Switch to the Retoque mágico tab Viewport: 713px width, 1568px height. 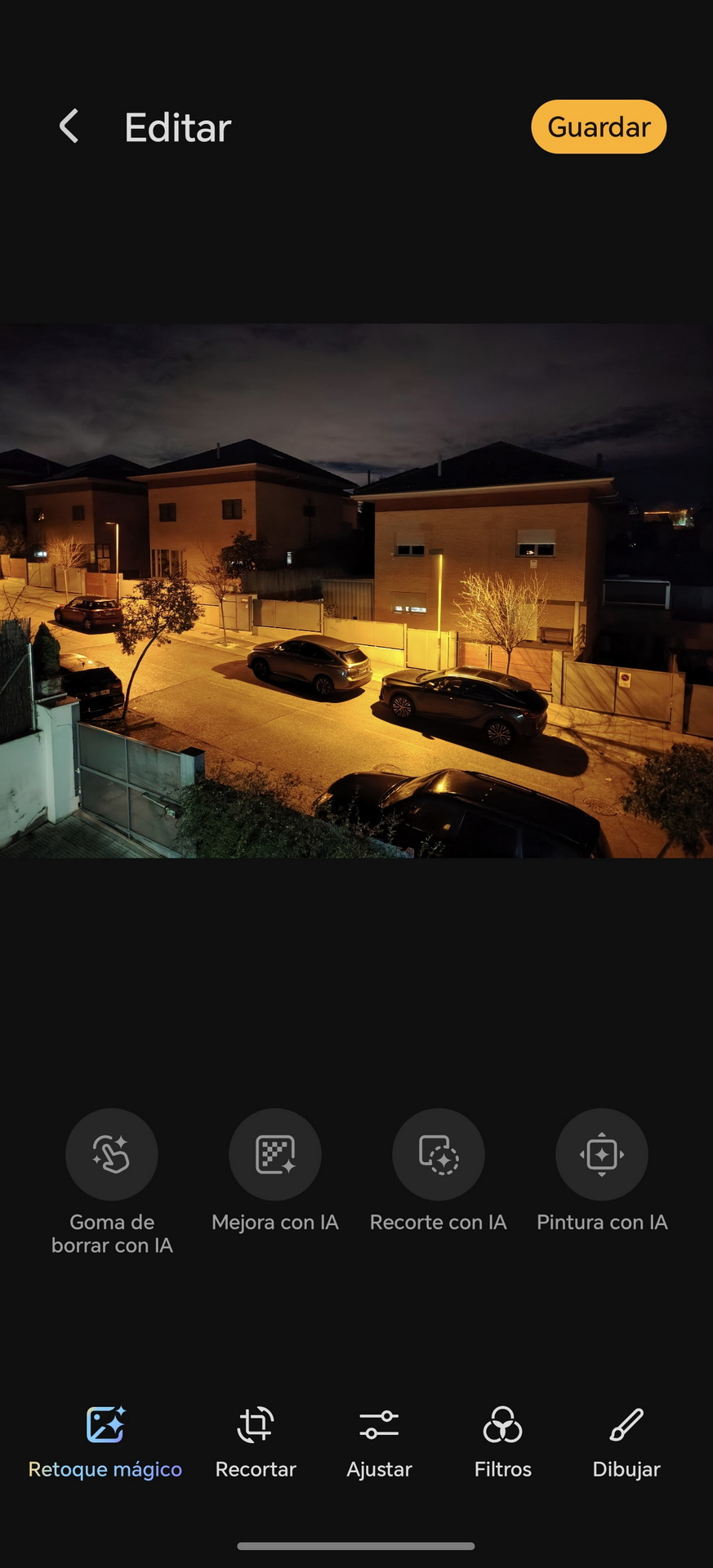(105, 1442)
